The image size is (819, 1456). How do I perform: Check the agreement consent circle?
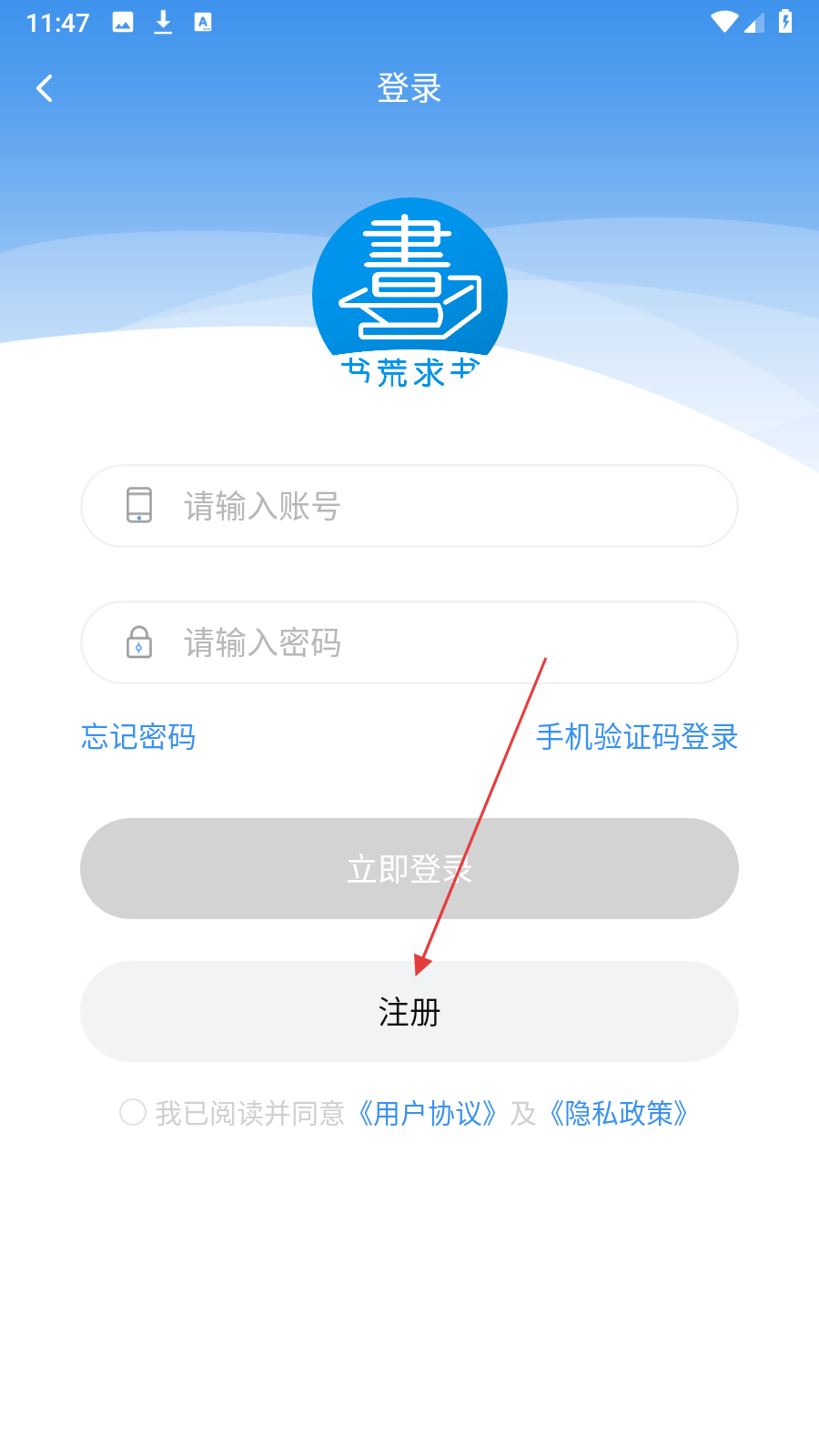[x=133, y=1112]
